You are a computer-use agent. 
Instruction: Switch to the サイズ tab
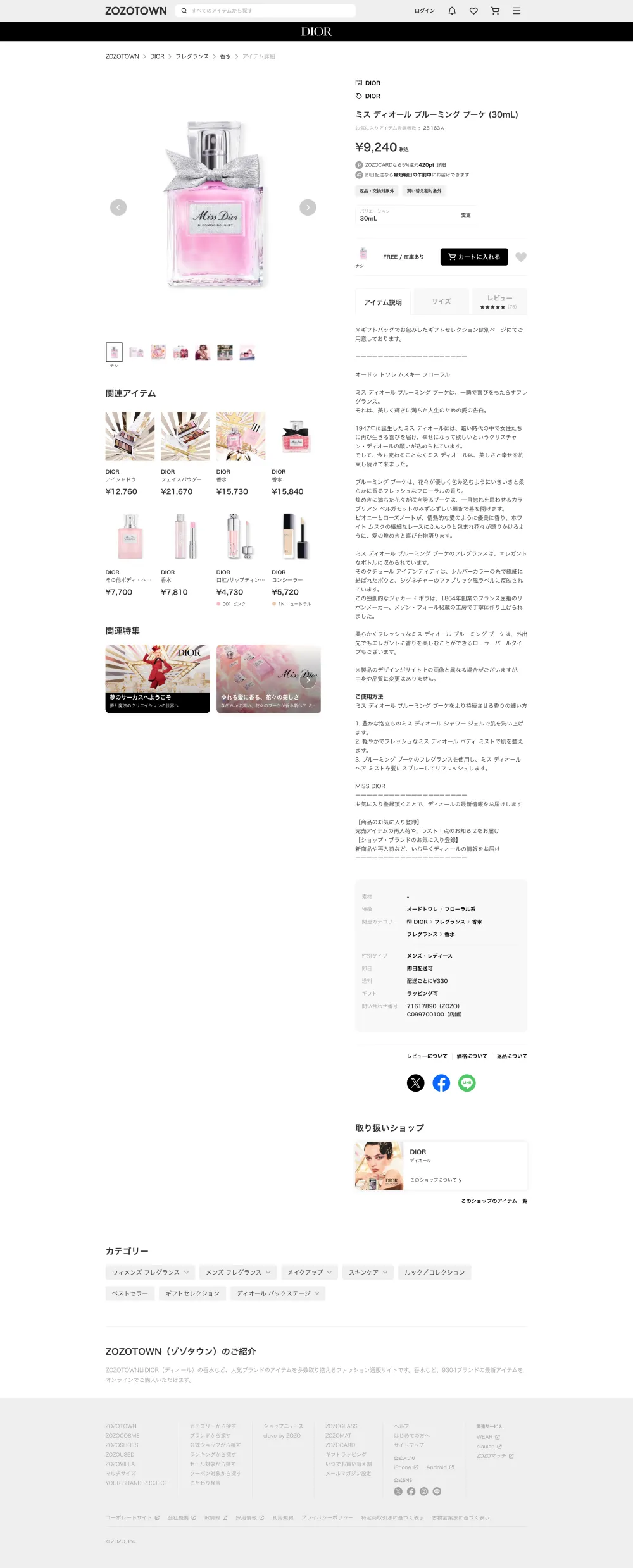(441, 302)
